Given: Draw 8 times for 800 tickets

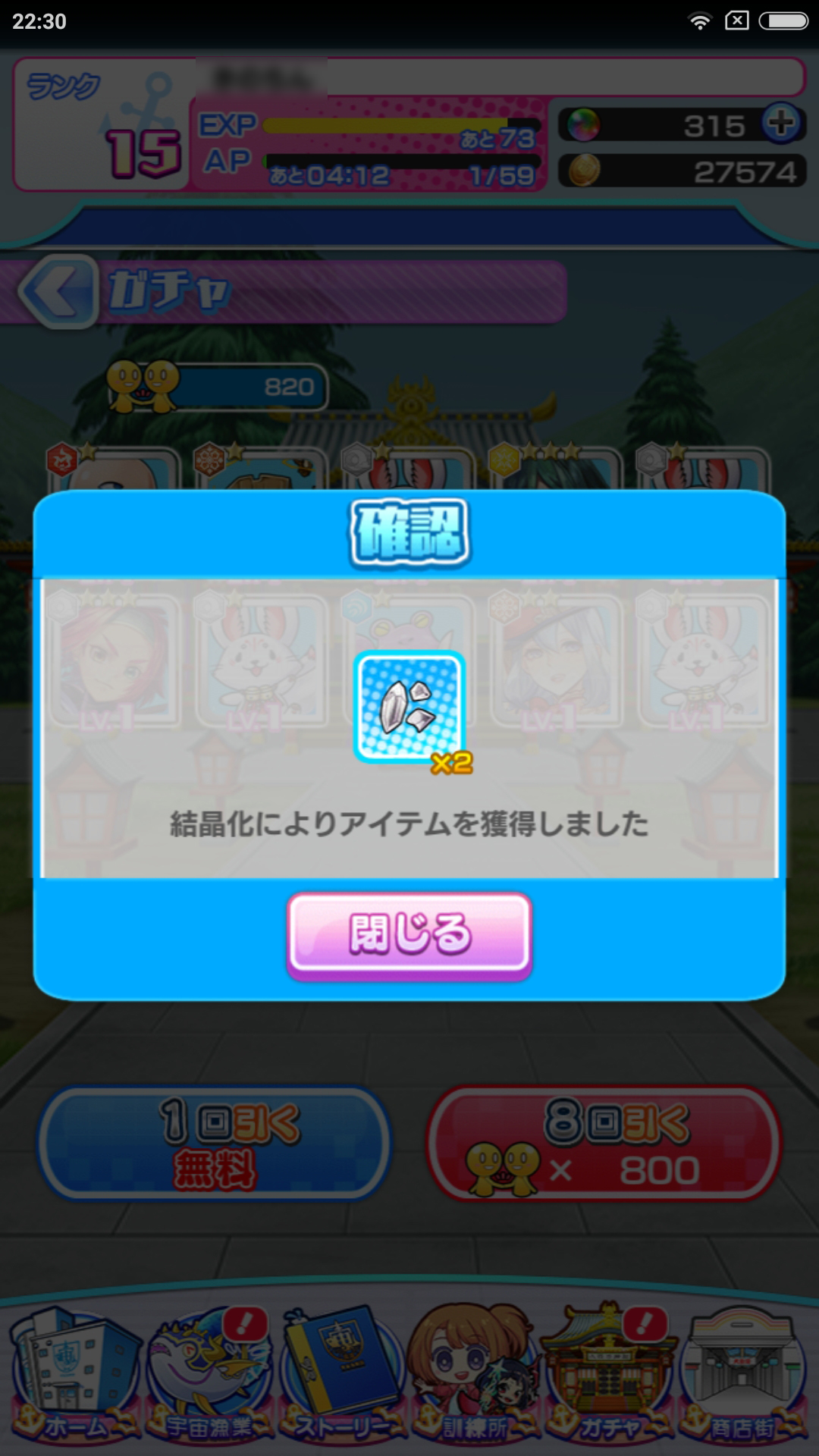Looking at the screenshot, I should (604, 1143).
